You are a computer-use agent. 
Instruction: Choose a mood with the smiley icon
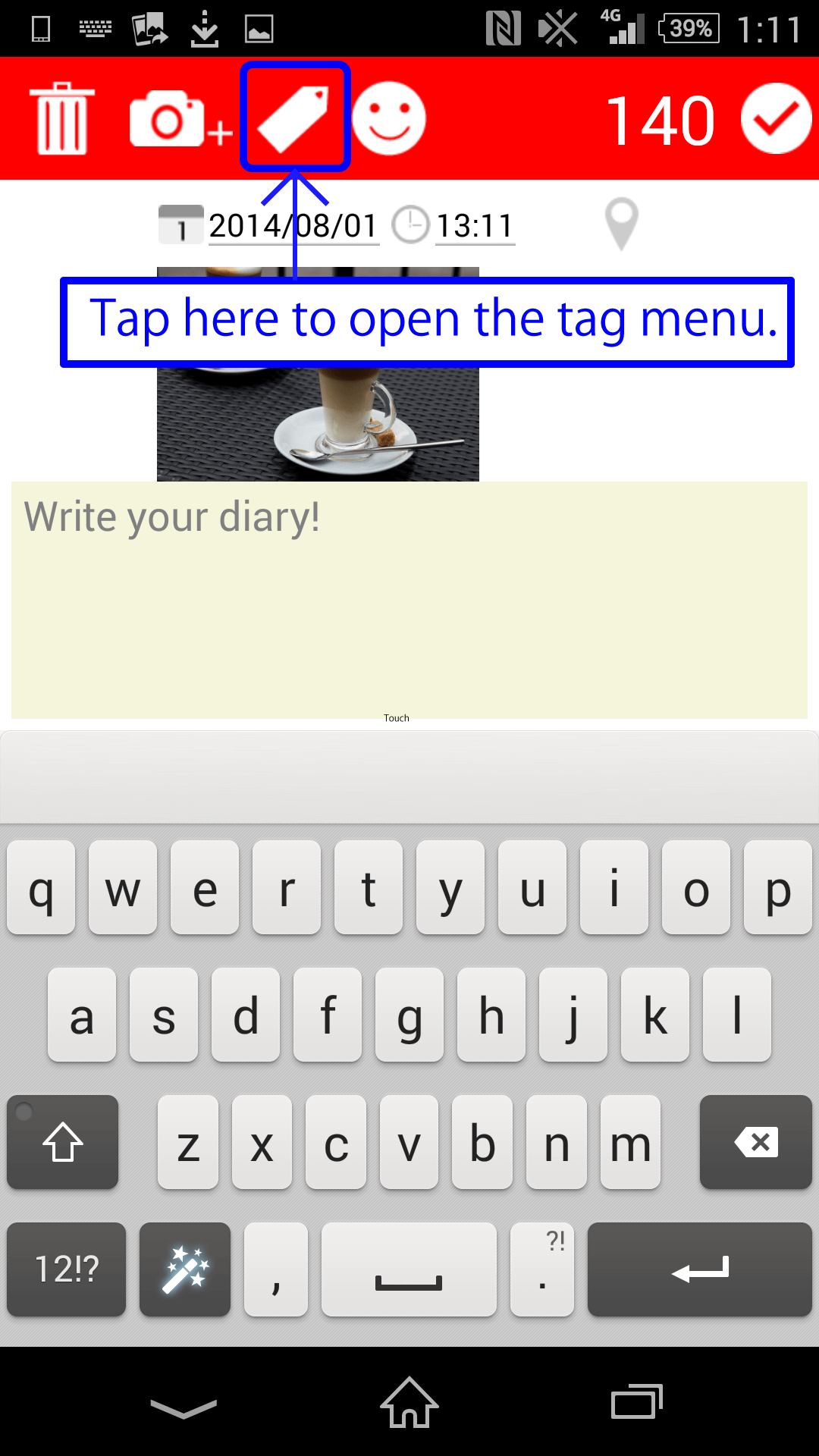pos(389,118)
